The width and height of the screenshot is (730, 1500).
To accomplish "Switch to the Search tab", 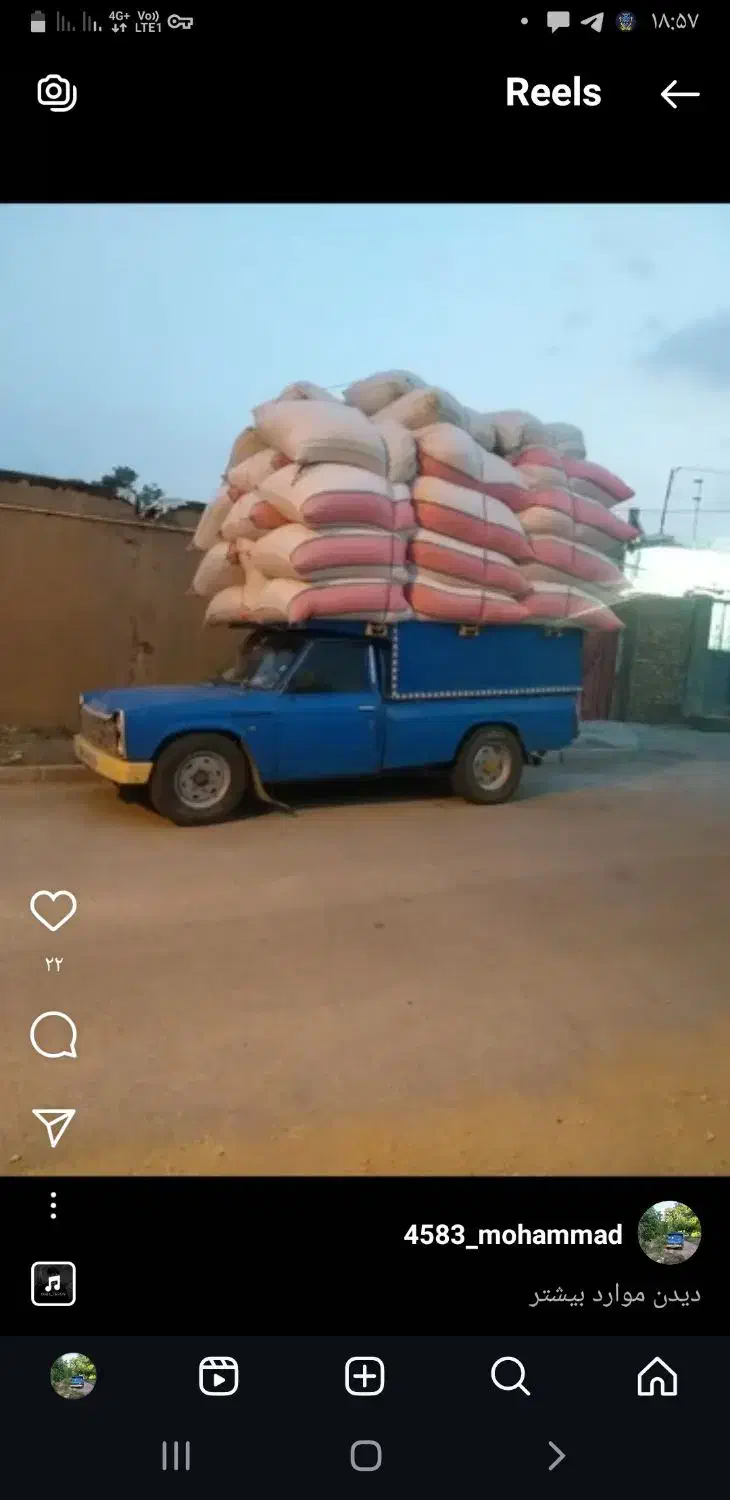I will pos(510,1377).
